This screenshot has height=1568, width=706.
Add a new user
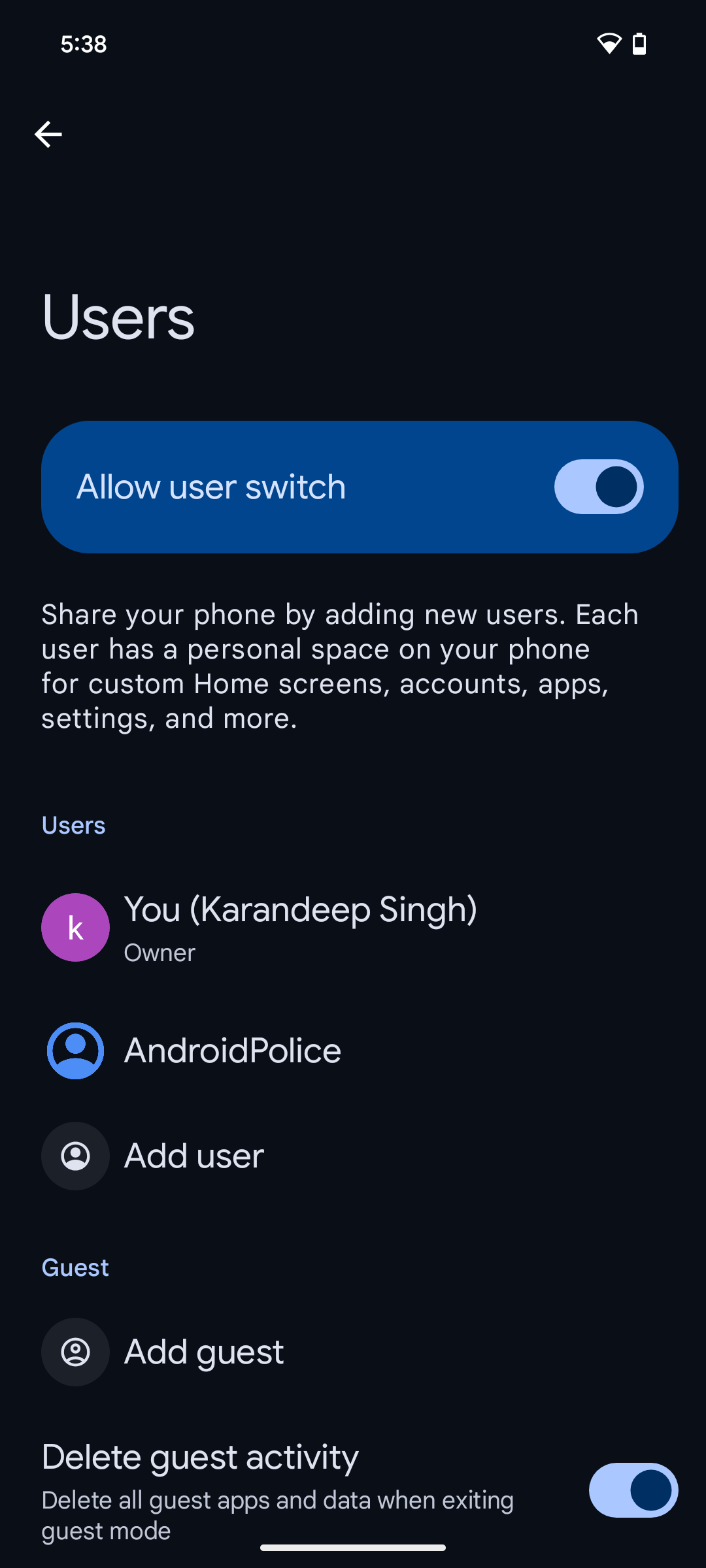[x=194, y=1156]
